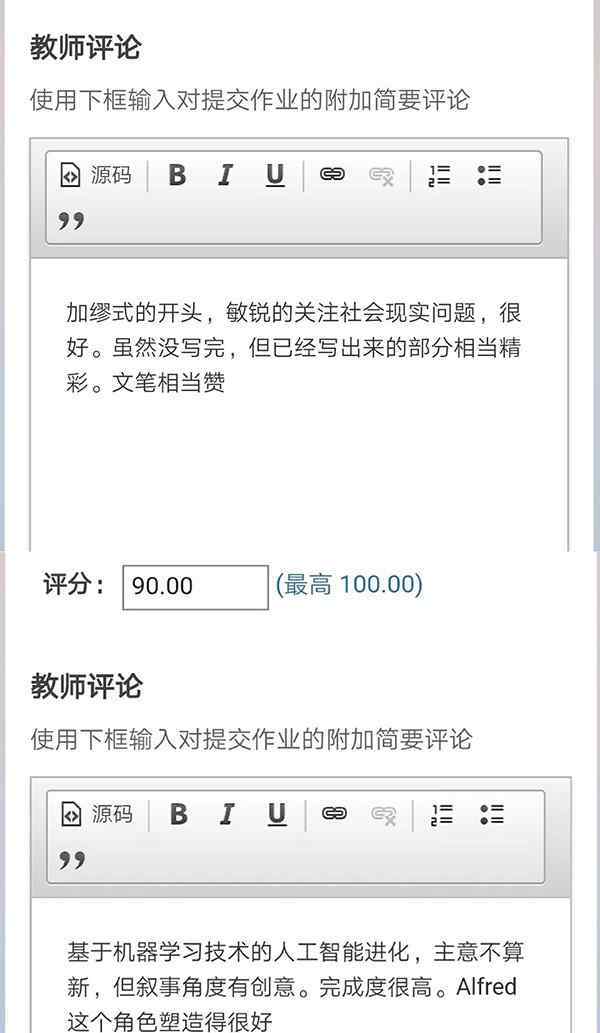Insert numbered list in the first editor
Viewport: 600px width, 1033px height.
click(439, 175)
